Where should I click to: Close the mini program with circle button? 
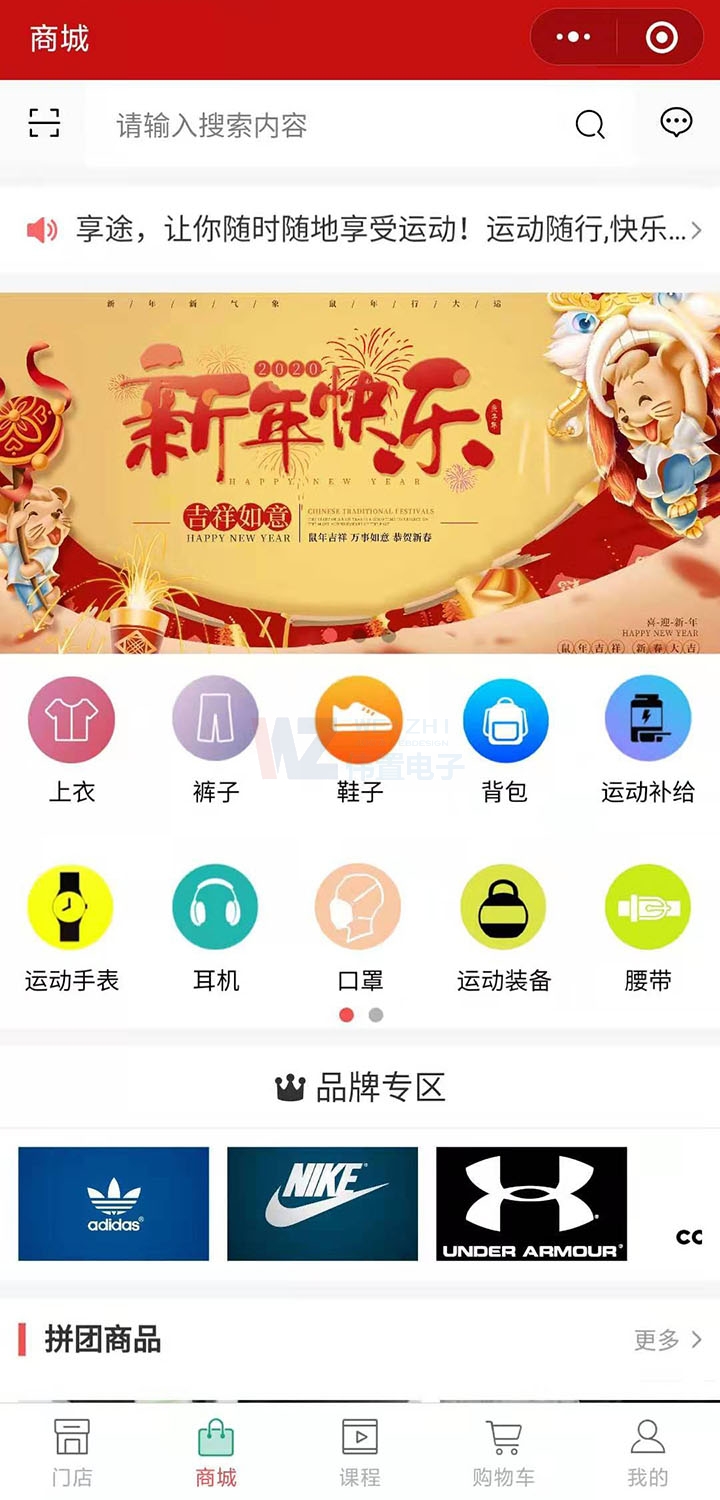[661, 38]
